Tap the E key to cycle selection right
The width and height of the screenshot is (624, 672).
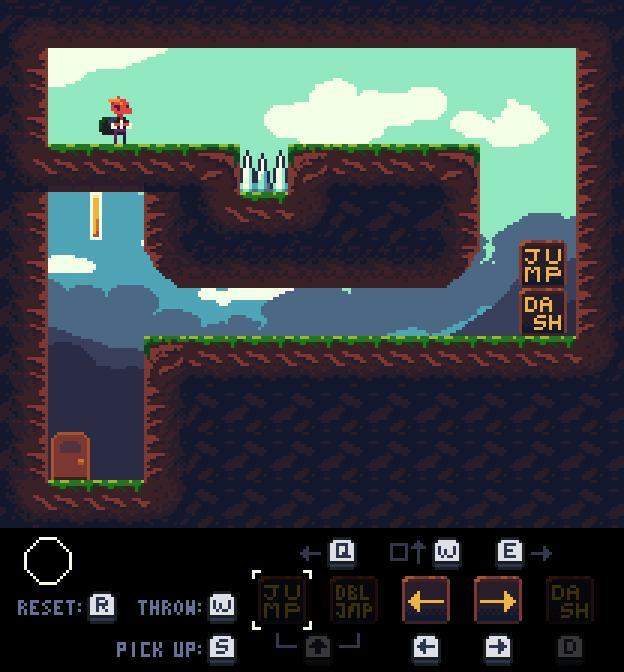pos(510,551)
